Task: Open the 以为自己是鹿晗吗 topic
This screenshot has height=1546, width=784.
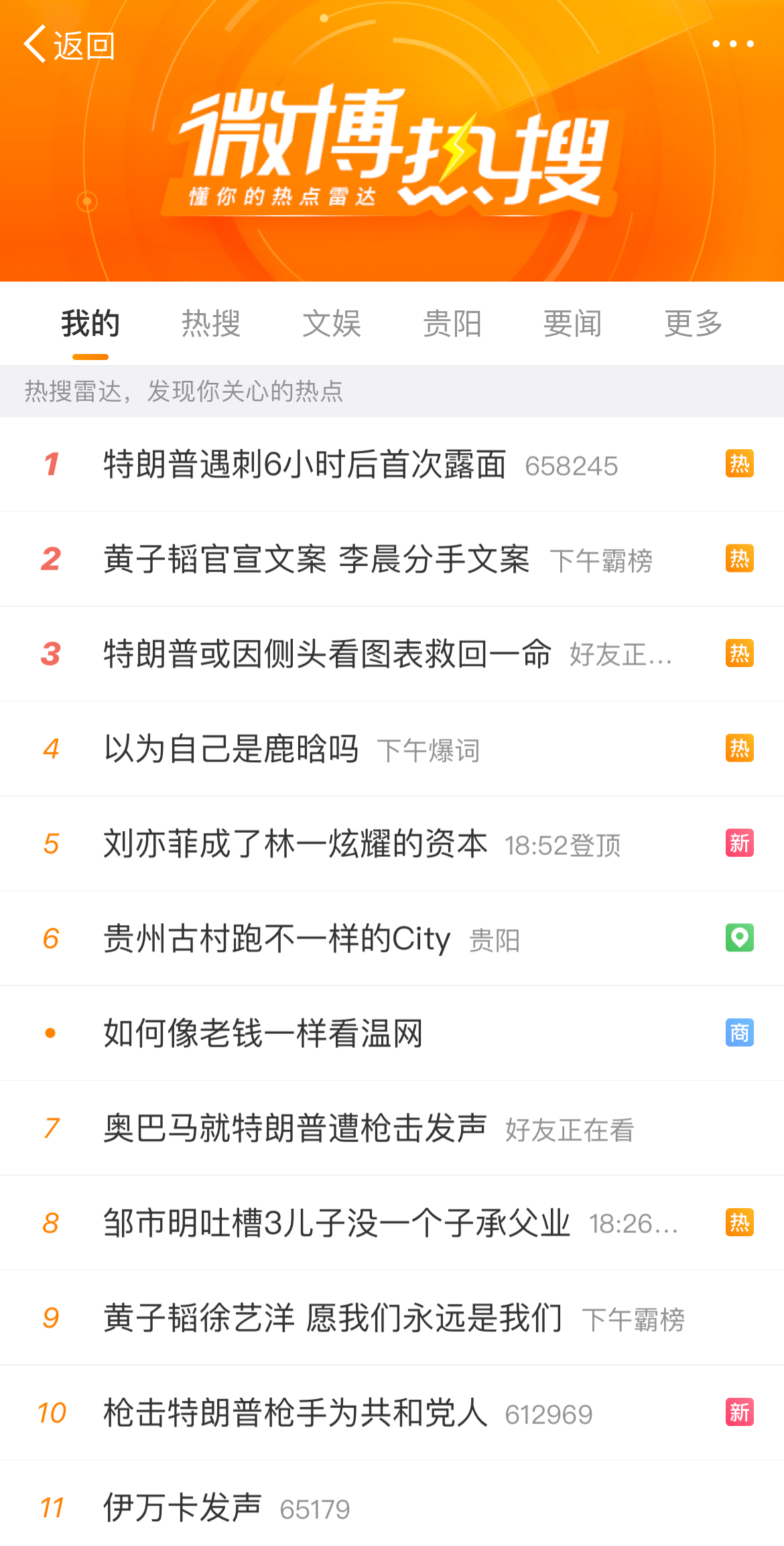Action: (231, 749)
